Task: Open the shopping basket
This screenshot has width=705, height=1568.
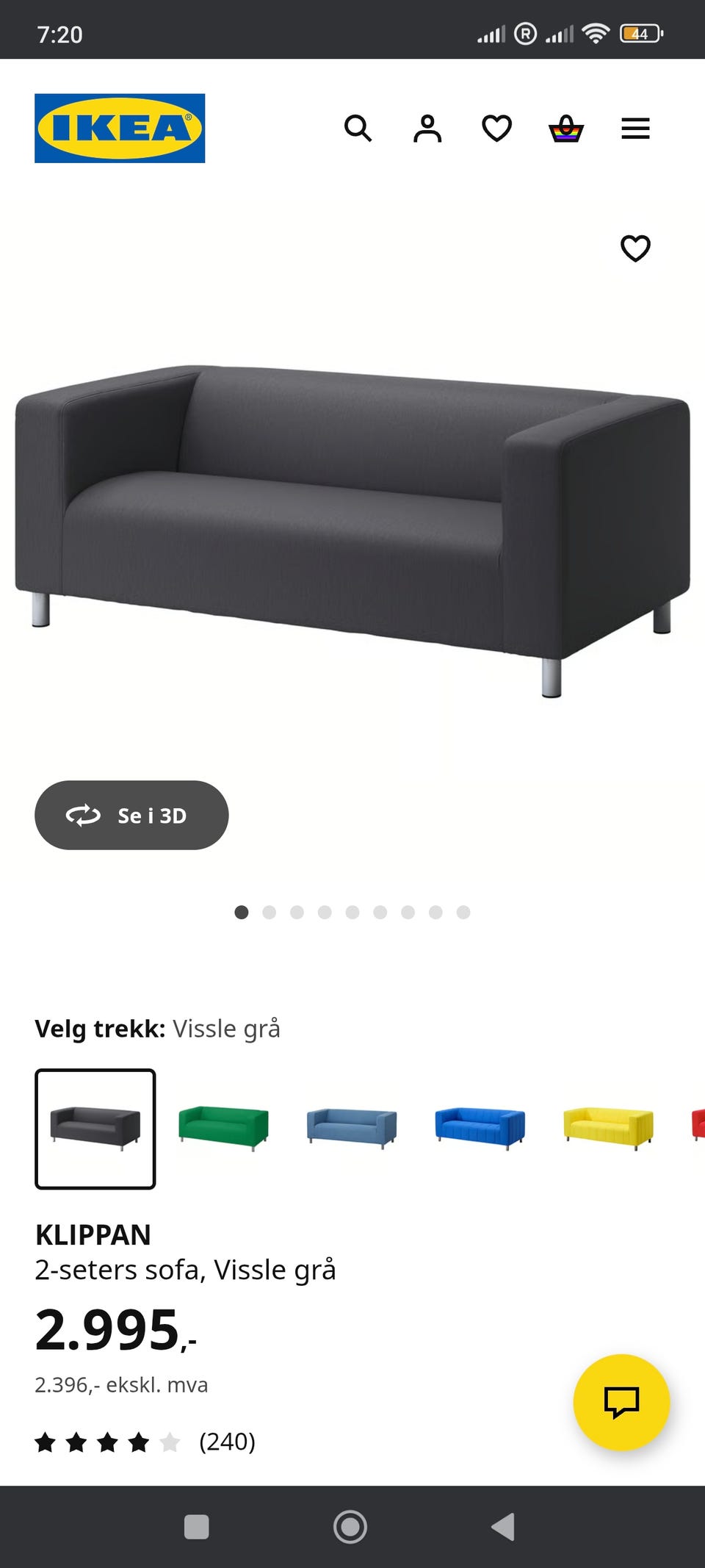Action: pyautogui.click(x=565, y=129)
